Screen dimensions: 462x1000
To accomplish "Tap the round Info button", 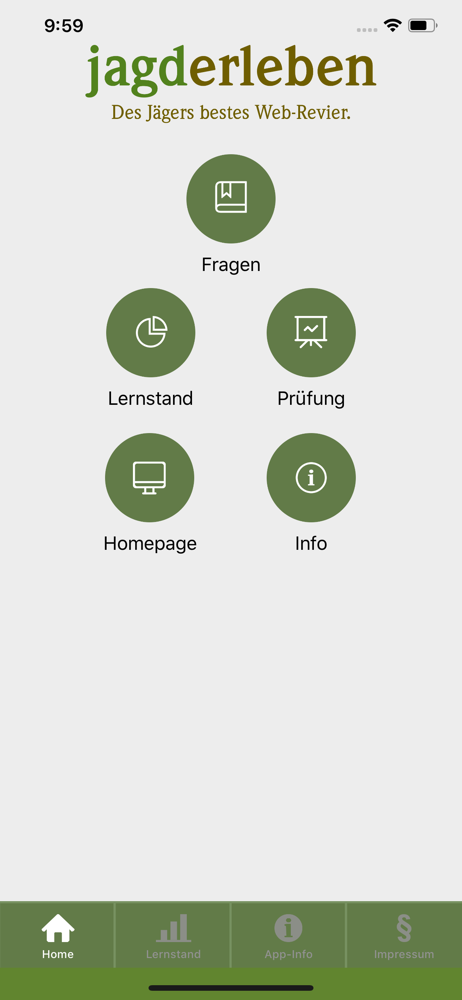I will click(x=311, y=478).
